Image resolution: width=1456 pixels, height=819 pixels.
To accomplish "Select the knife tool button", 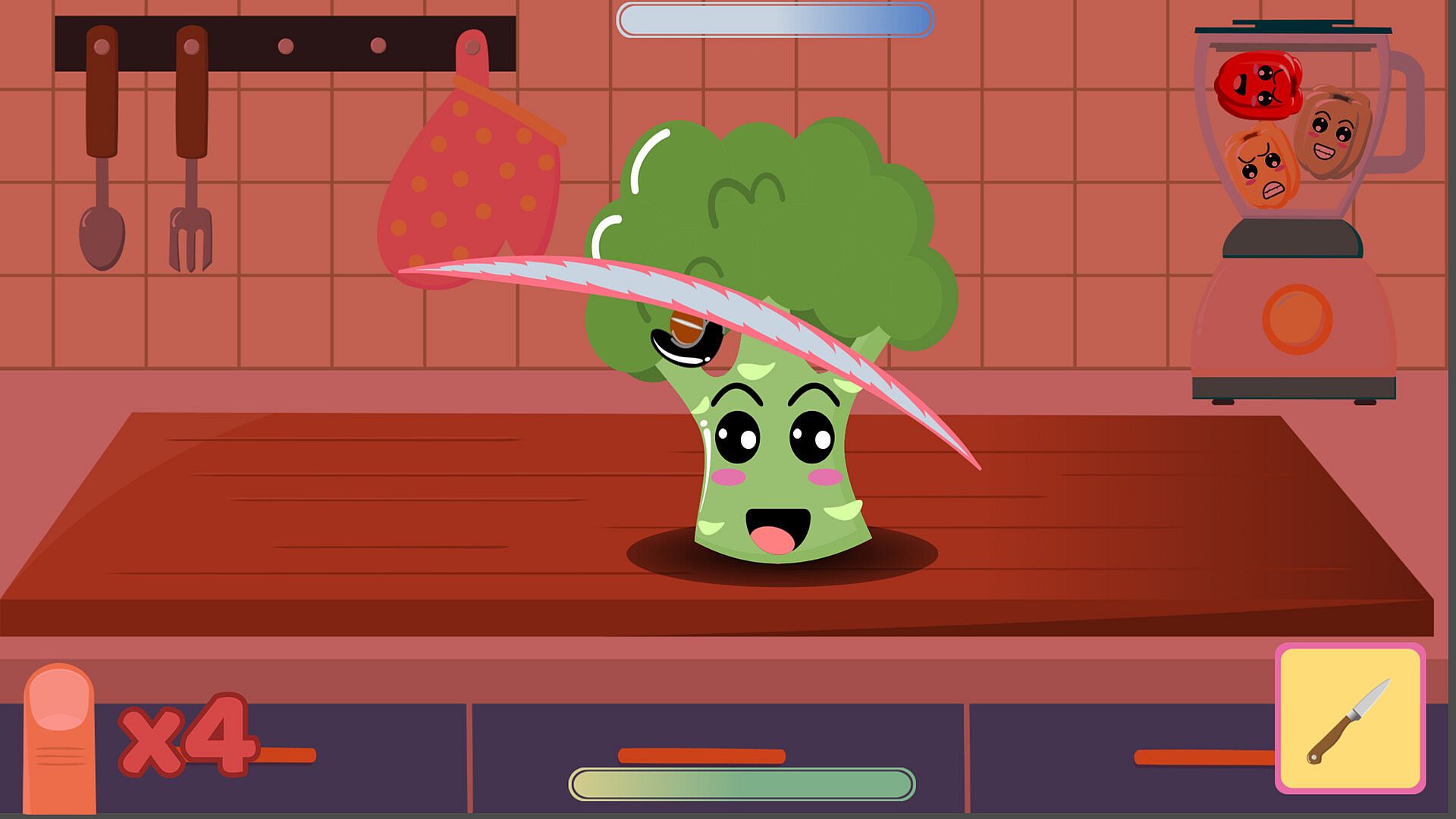I will coord(1350,718).
